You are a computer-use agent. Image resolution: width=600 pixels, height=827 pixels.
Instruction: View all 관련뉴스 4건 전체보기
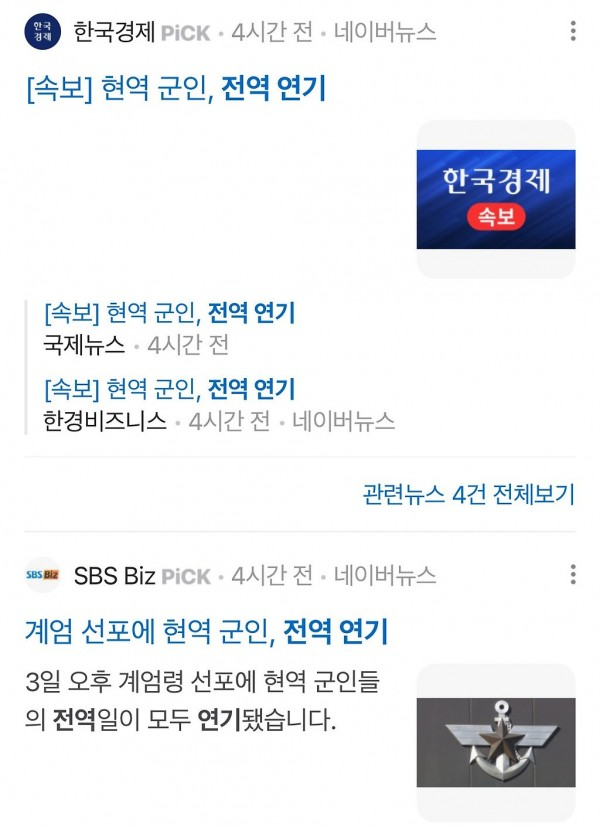coord(469,494)
